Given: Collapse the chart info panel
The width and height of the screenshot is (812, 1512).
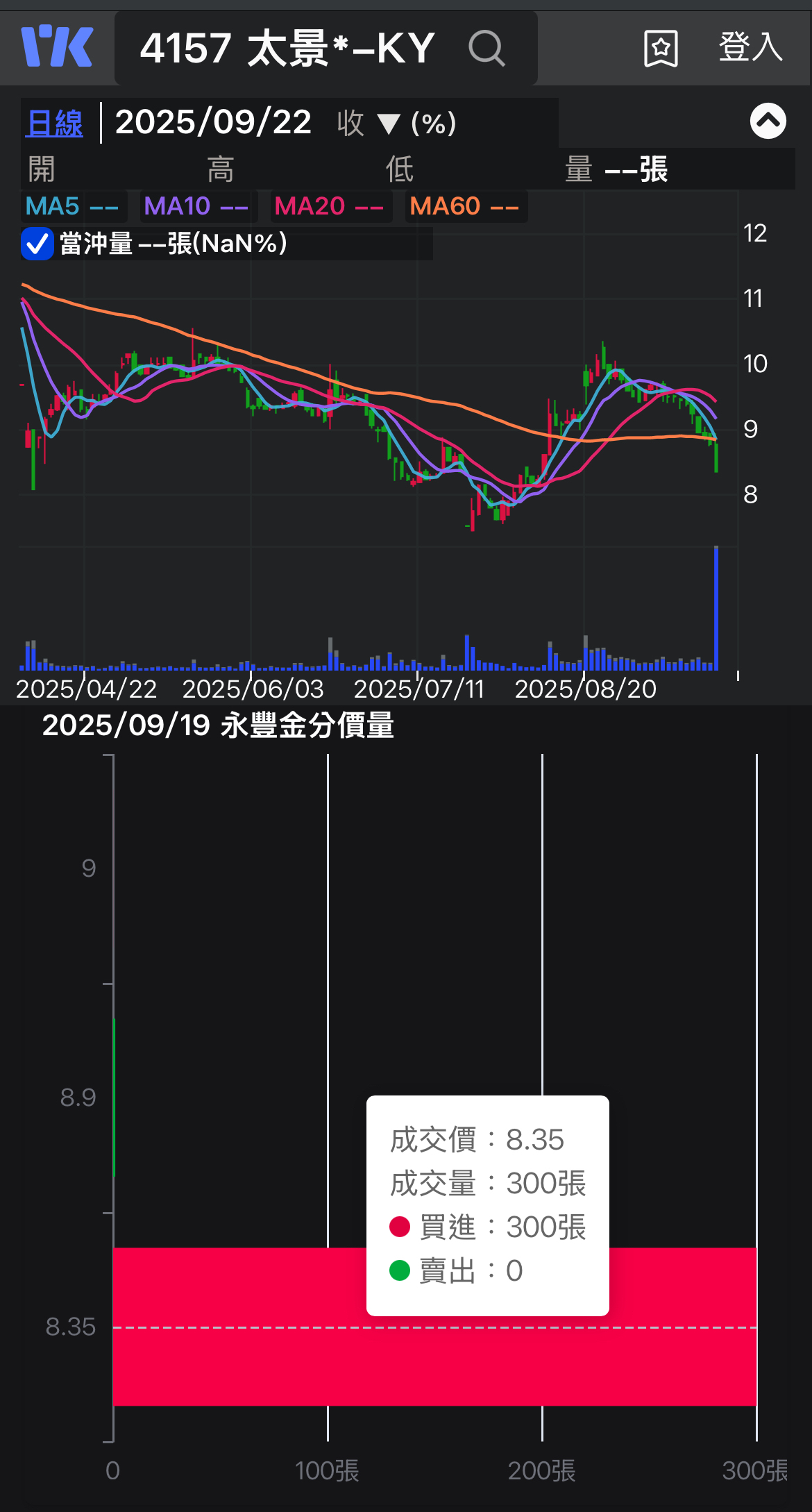Looking at the screenshot, I should click(x=768, y=121).
